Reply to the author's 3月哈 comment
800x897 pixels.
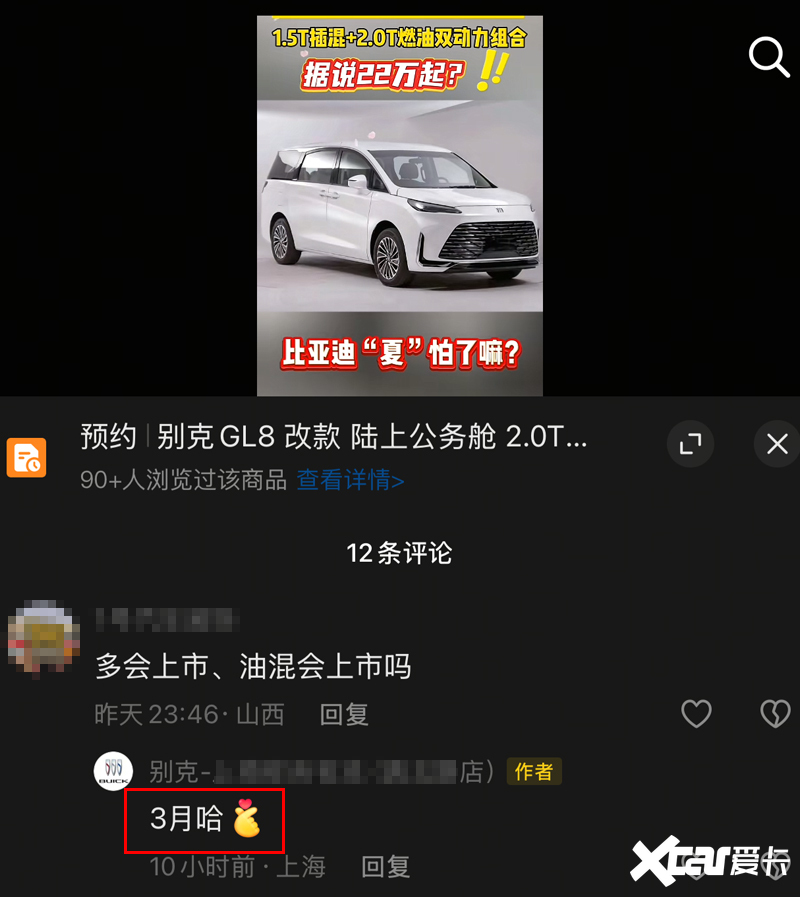pos(385,866)
